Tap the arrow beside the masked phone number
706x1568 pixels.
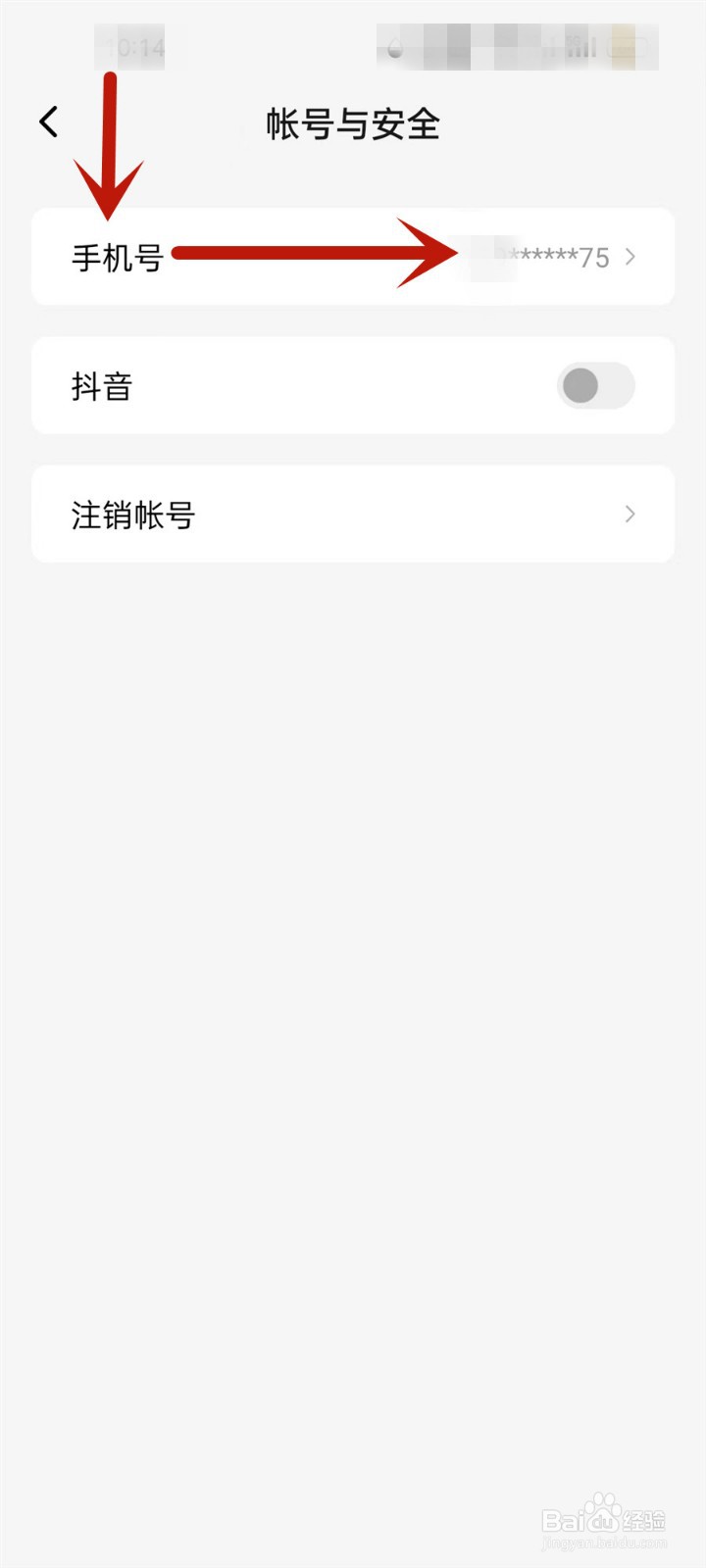tap(631, 257)
